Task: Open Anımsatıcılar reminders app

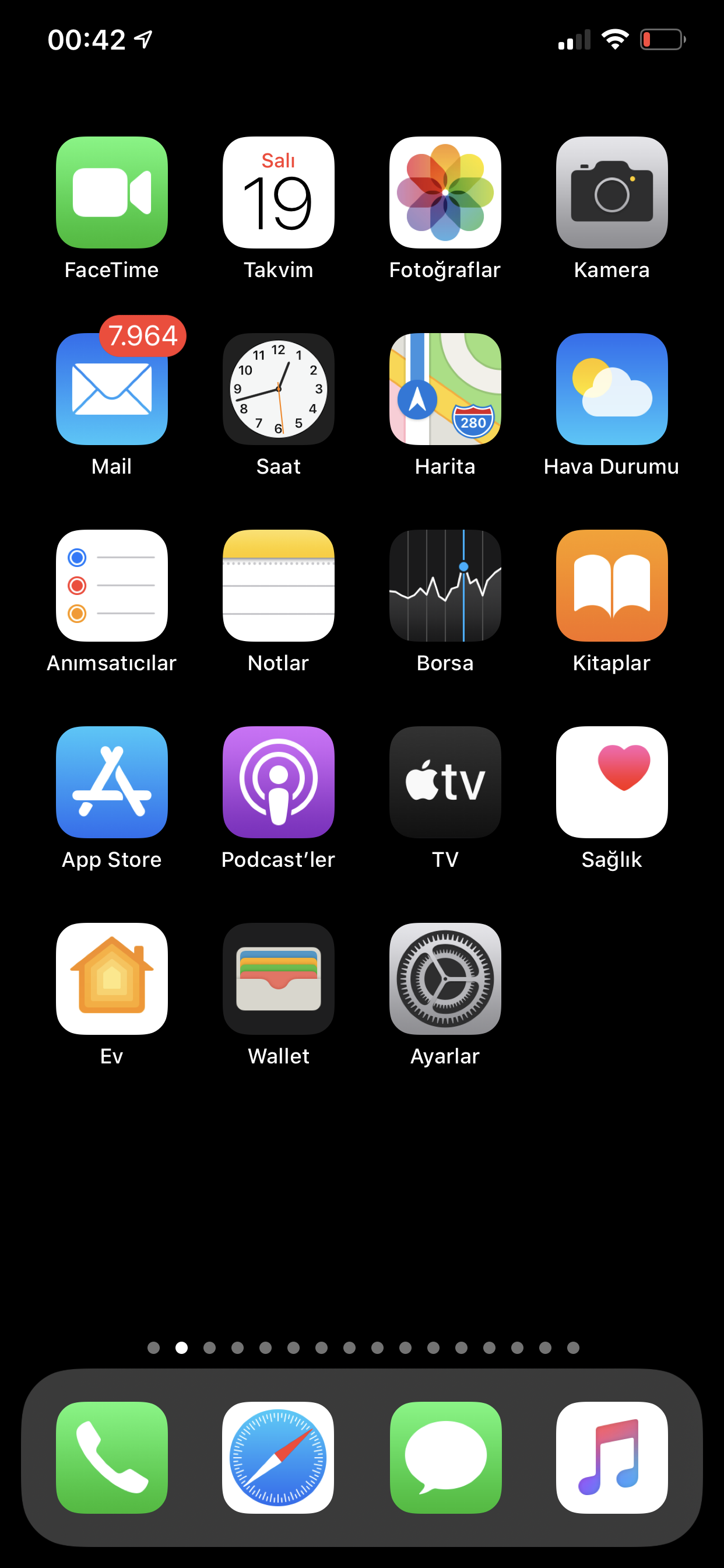Action: (111, 586)
